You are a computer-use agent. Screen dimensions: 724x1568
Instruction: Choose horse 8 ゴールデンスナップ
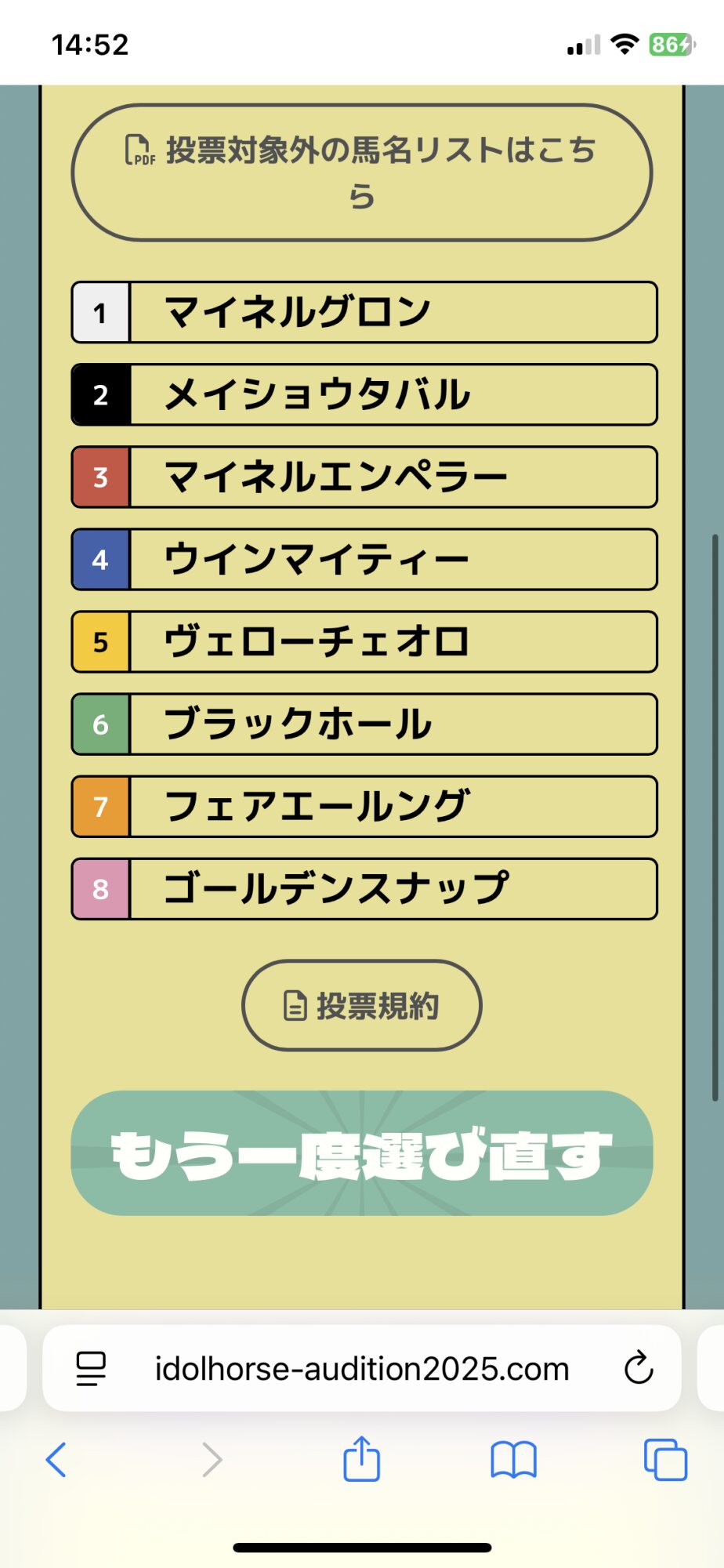(x=364, y=889)
